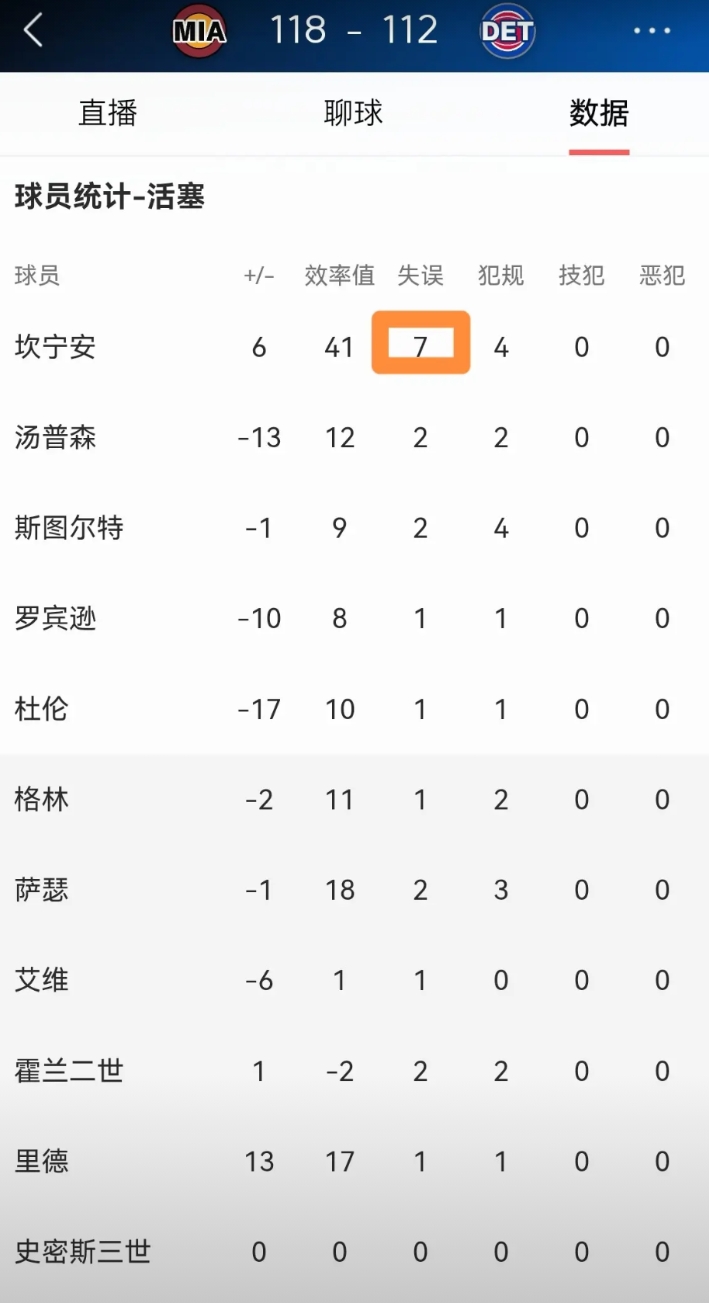Switch to the 直播 tab
Viewport: 709px width, 1303px height.
click(108, 113)
